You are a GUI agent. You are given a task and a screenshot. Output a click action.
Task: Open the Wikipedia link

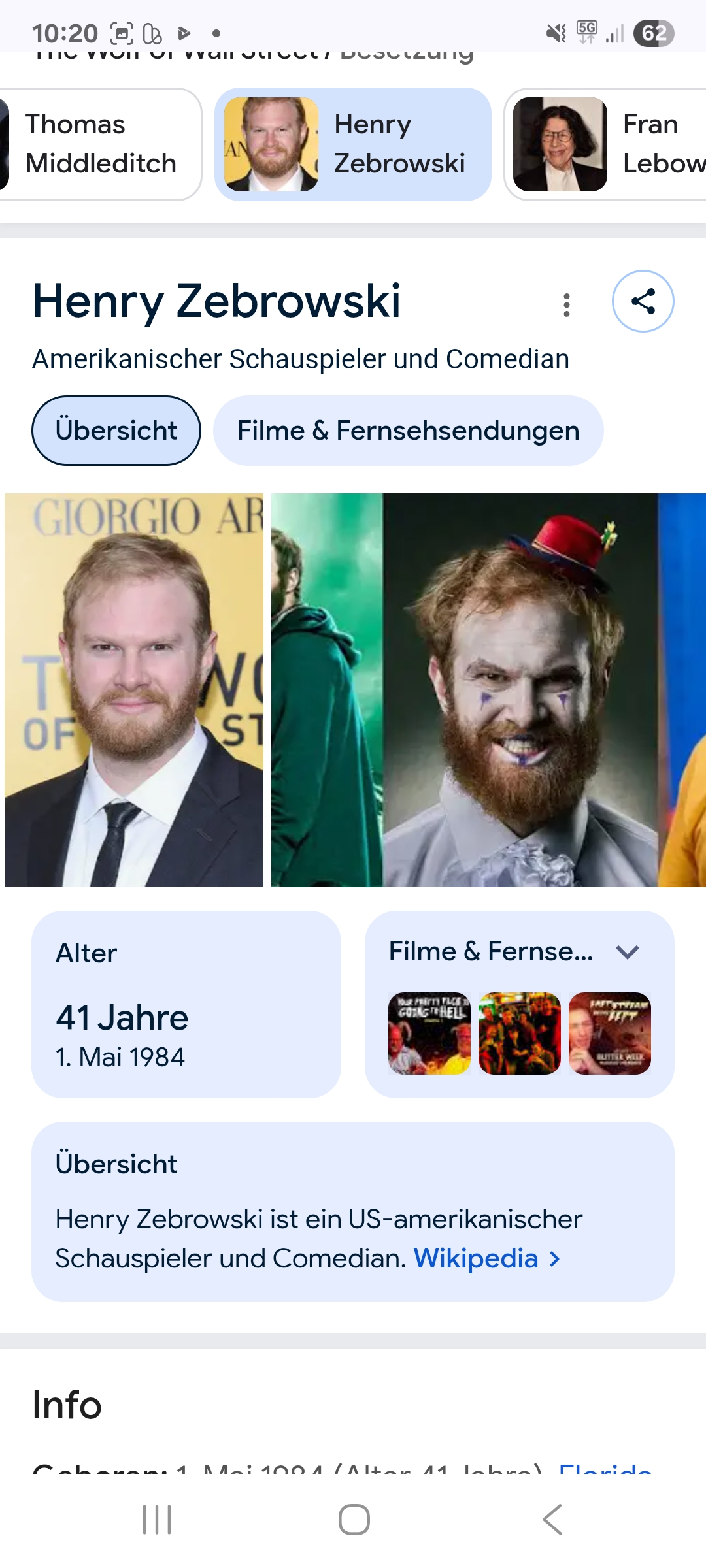[x=486, y=1258]
